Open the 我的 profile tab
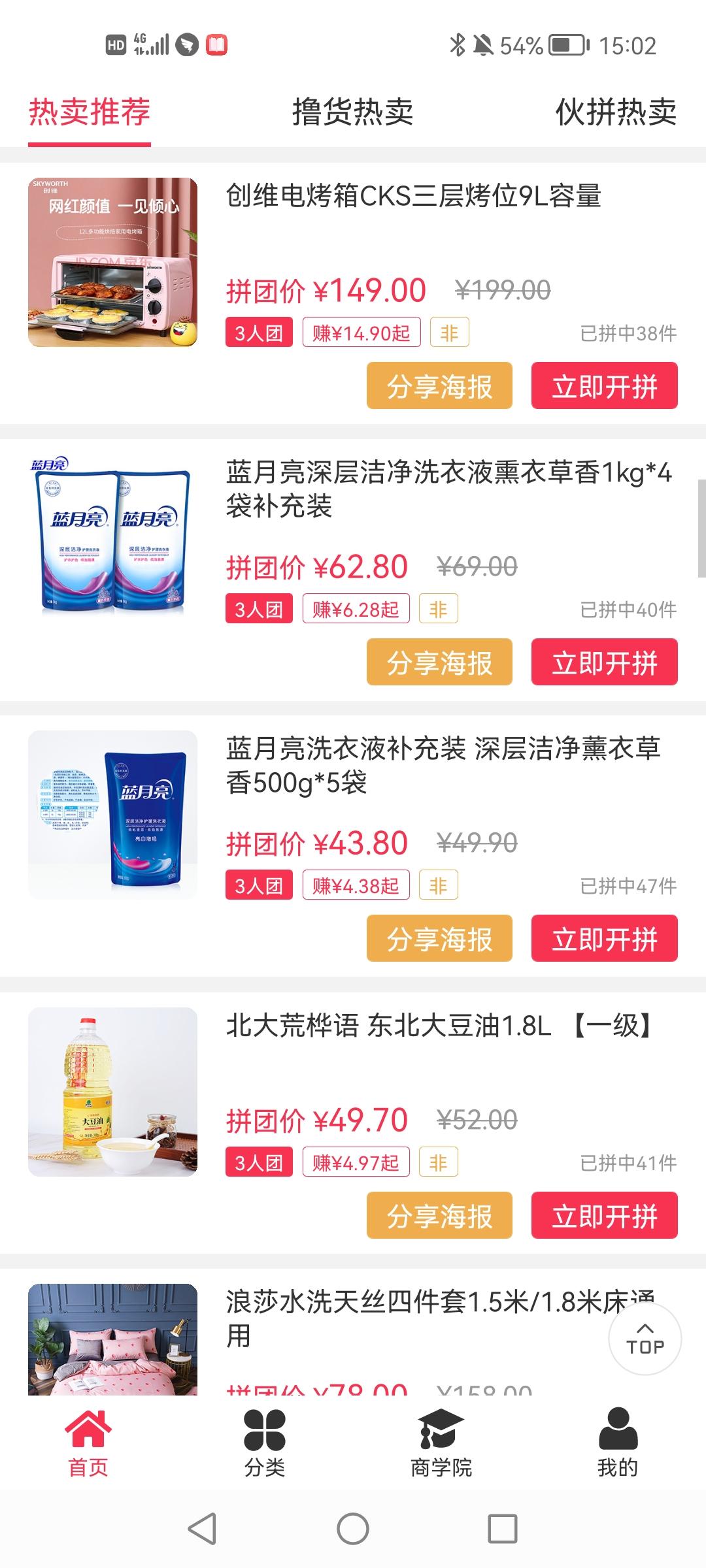 tap(617, 1443)
